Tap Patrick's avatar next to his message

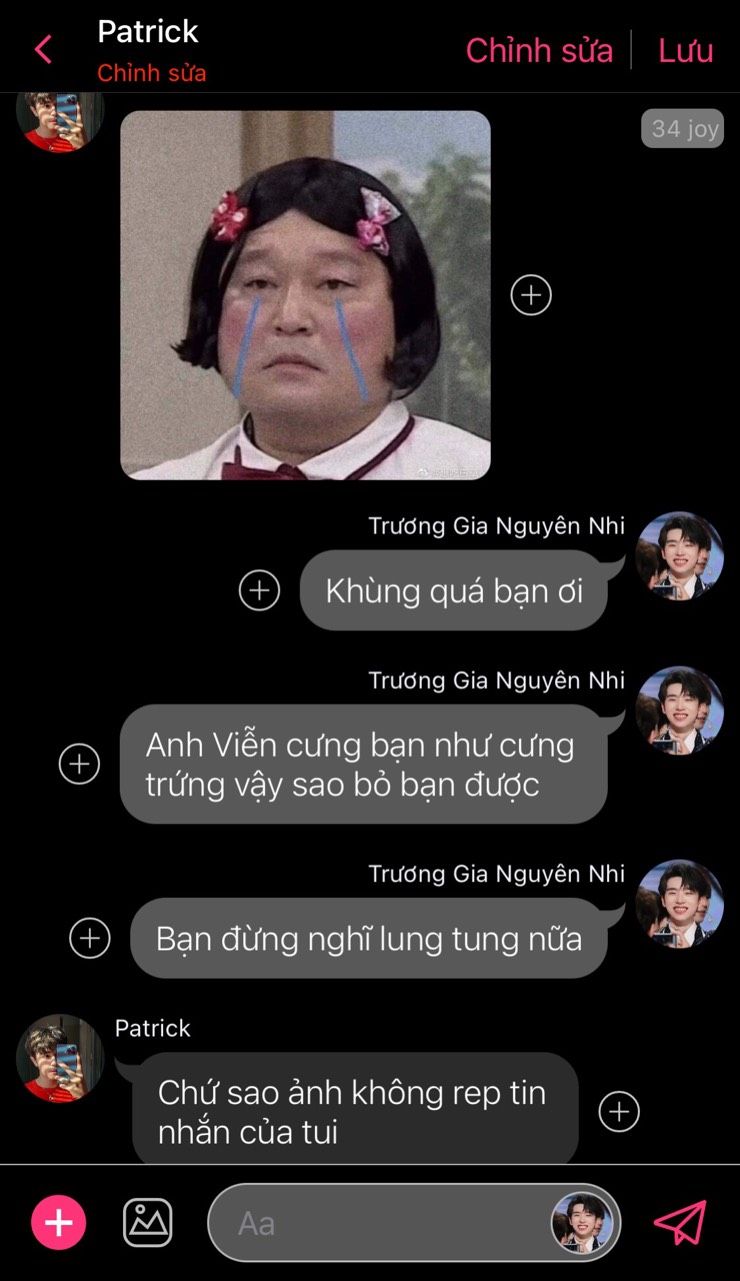(x=60, y=1058)
